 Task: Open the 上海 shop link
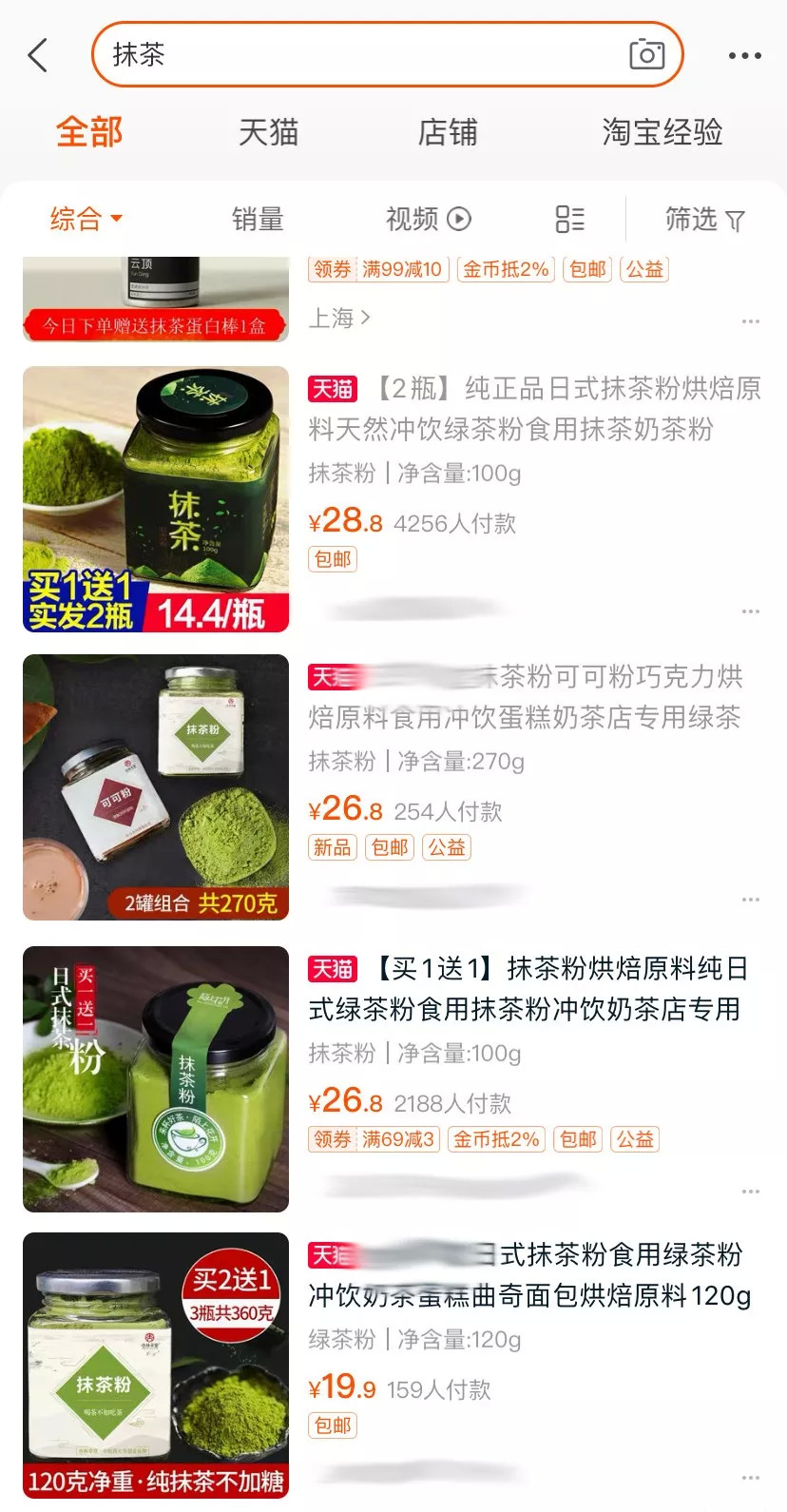tap(339, 318)
